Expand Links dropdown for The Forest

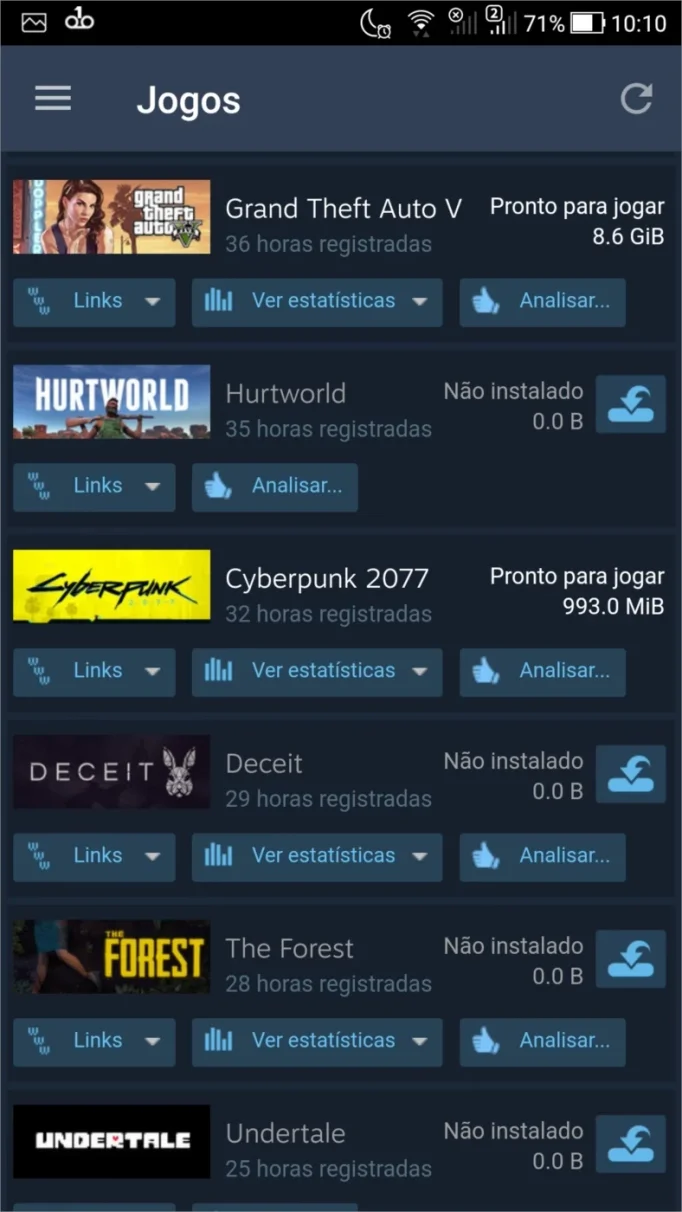pyautogui.click(x=94, y=1041)
